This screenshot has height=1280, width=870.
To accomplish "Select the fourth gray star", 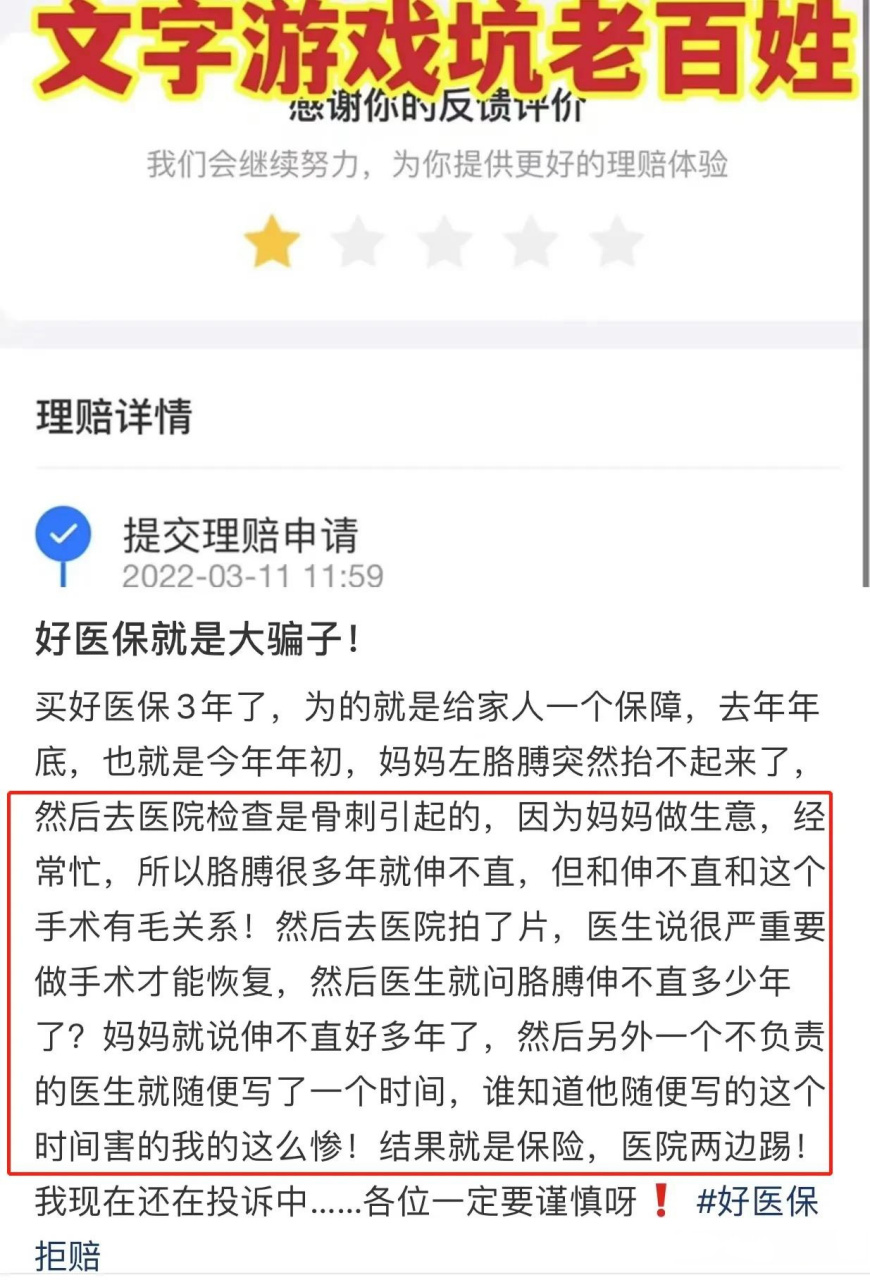I will [528, 240].
